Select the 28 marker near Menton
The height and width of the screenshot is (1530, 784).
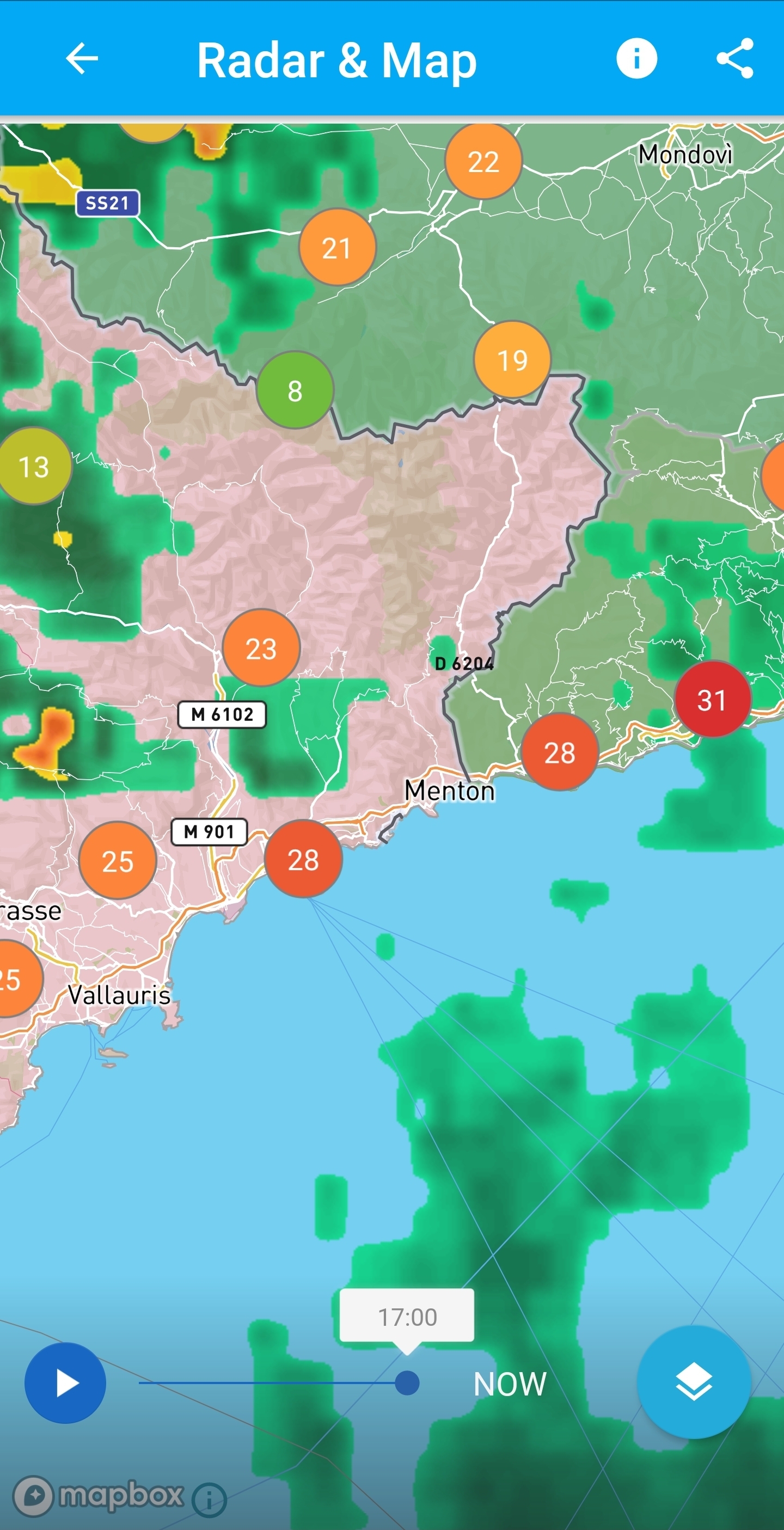560,752
